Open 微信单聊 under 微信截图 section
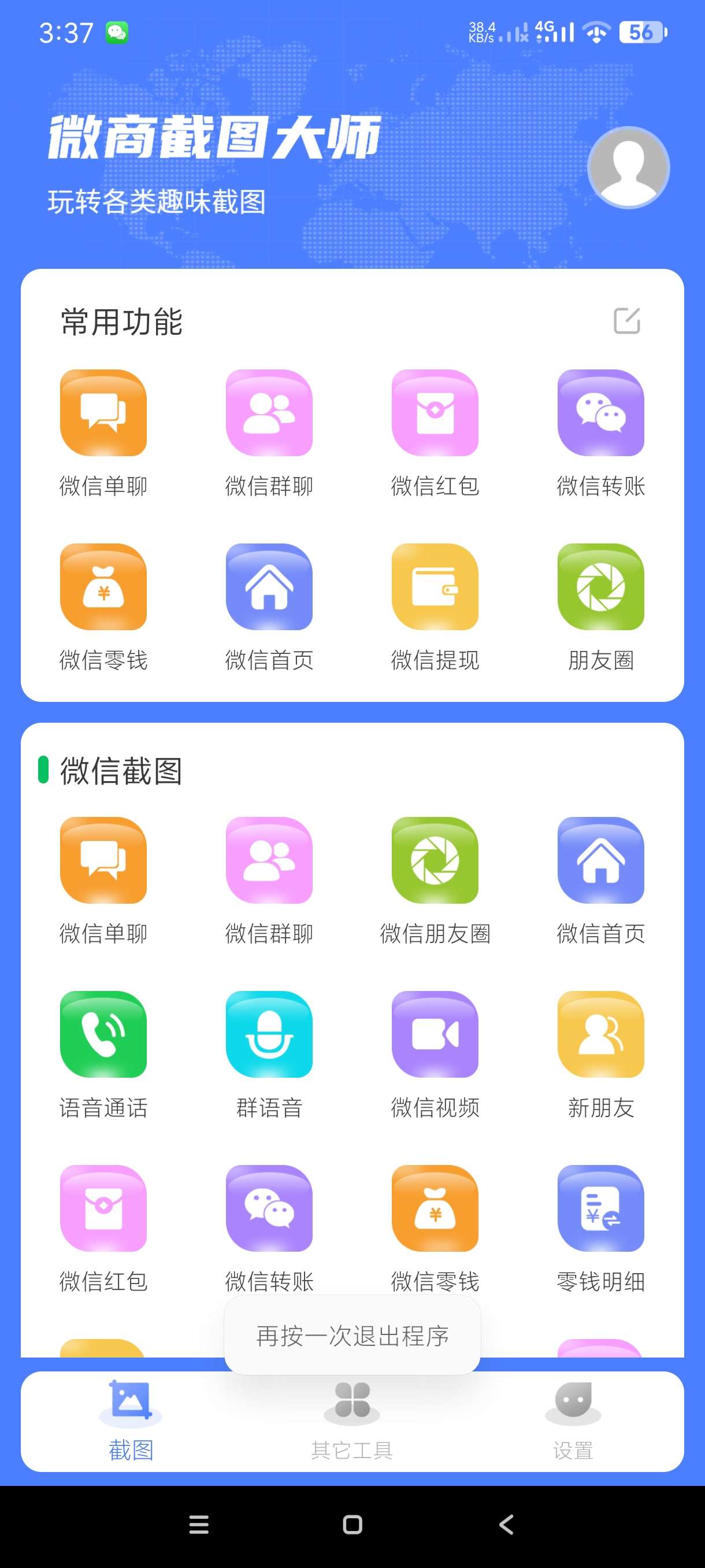 coord(103,860)
